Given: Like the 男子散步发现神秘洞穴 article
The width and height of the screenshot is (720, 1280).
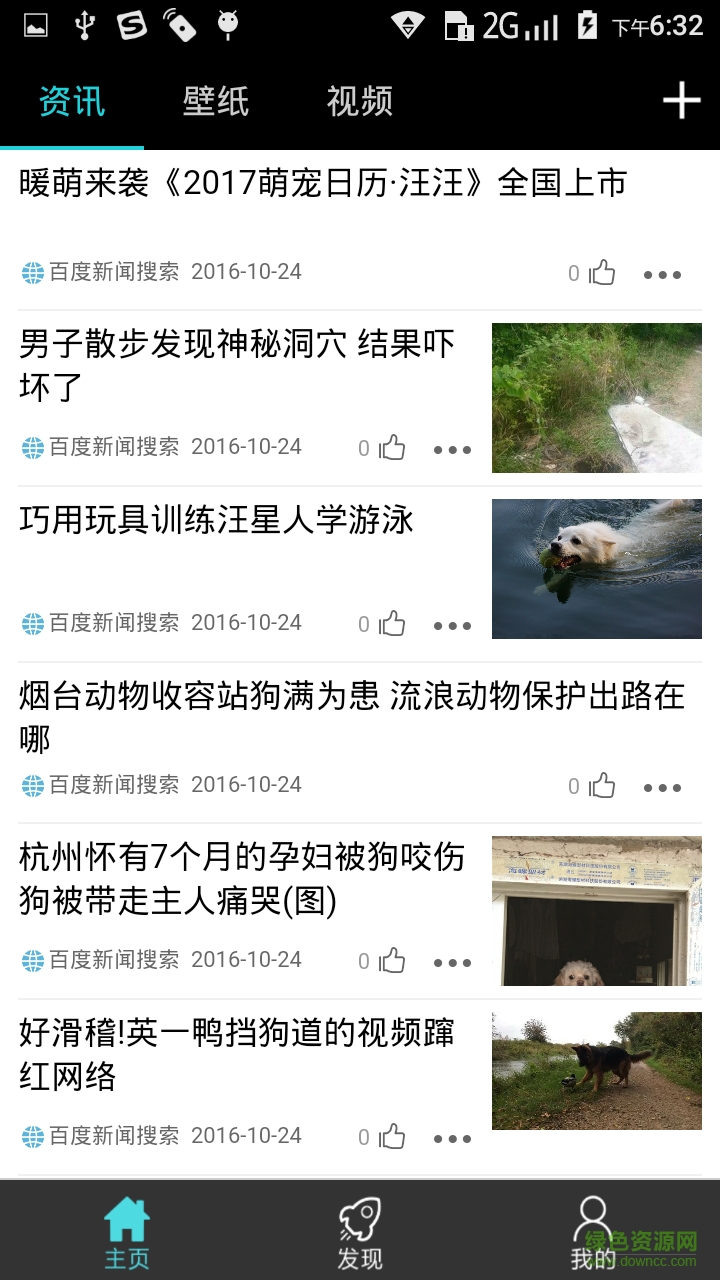Looking at the screenshot, I should coord(392,448).
